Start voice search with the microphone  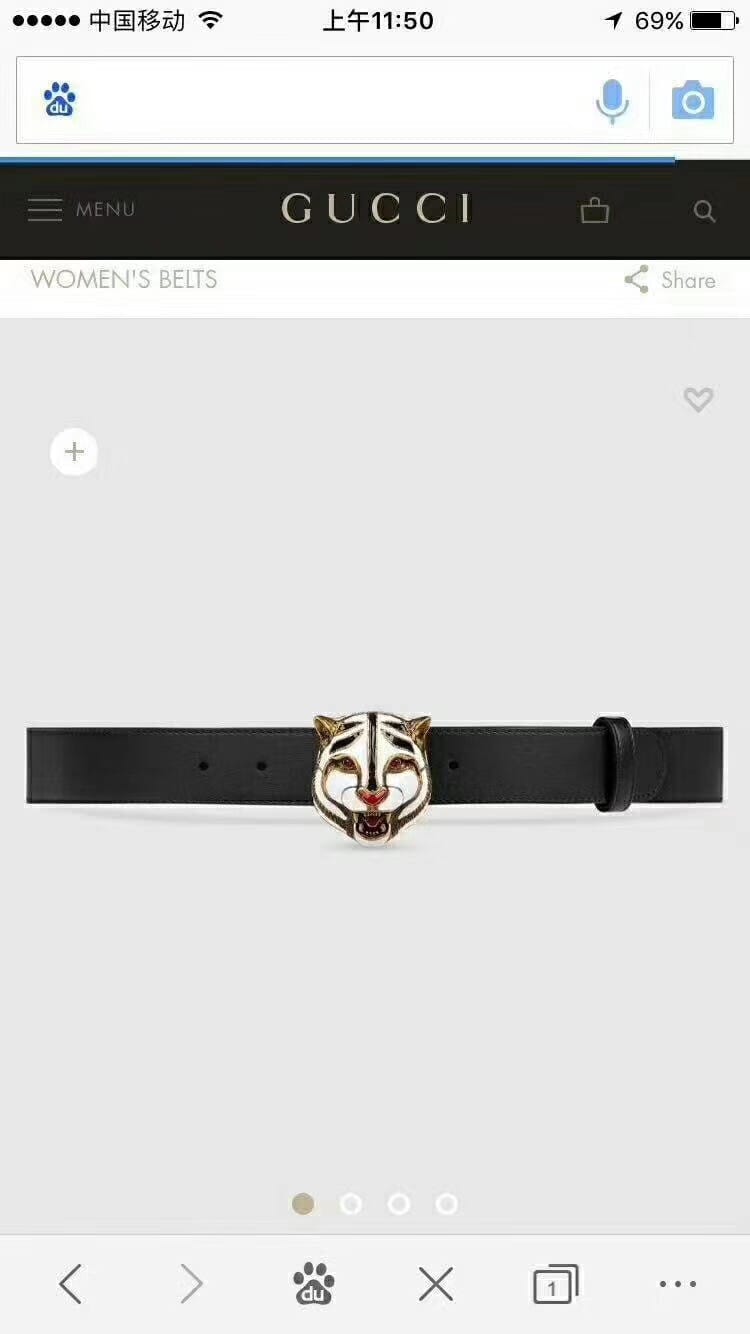pos(612,101)
